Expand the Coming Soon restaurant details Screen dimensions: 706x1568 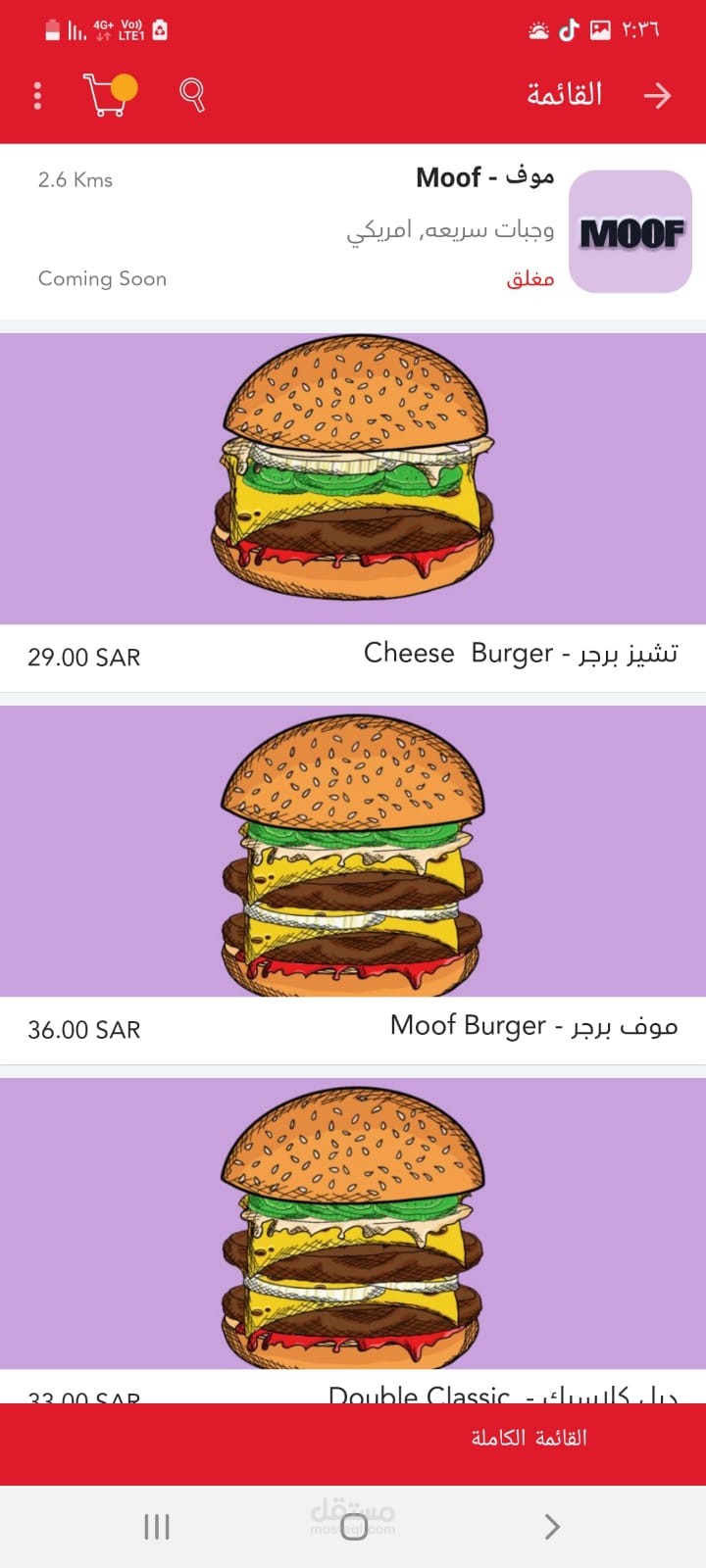coord(102,278)
